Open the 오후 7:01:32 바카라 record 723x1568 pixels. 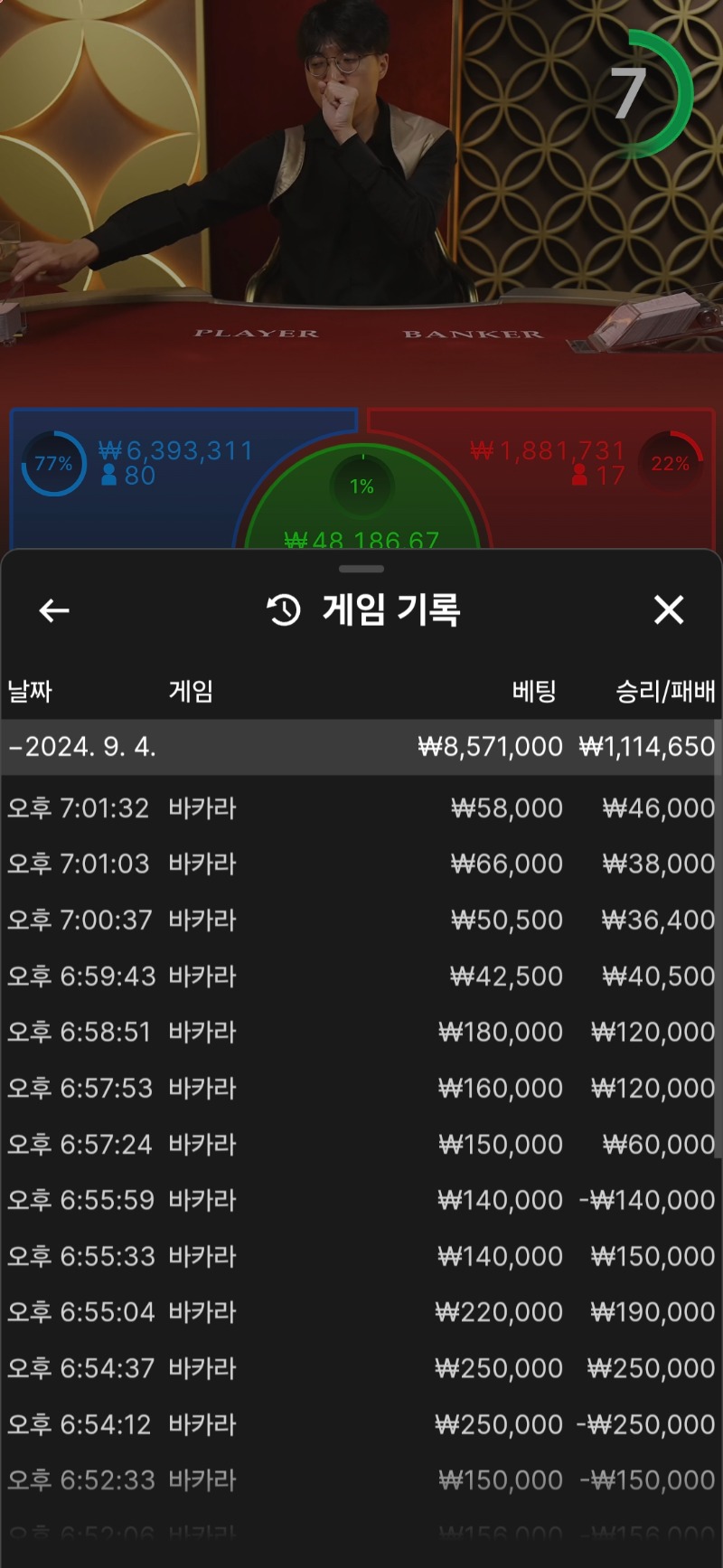pos(360,808)
